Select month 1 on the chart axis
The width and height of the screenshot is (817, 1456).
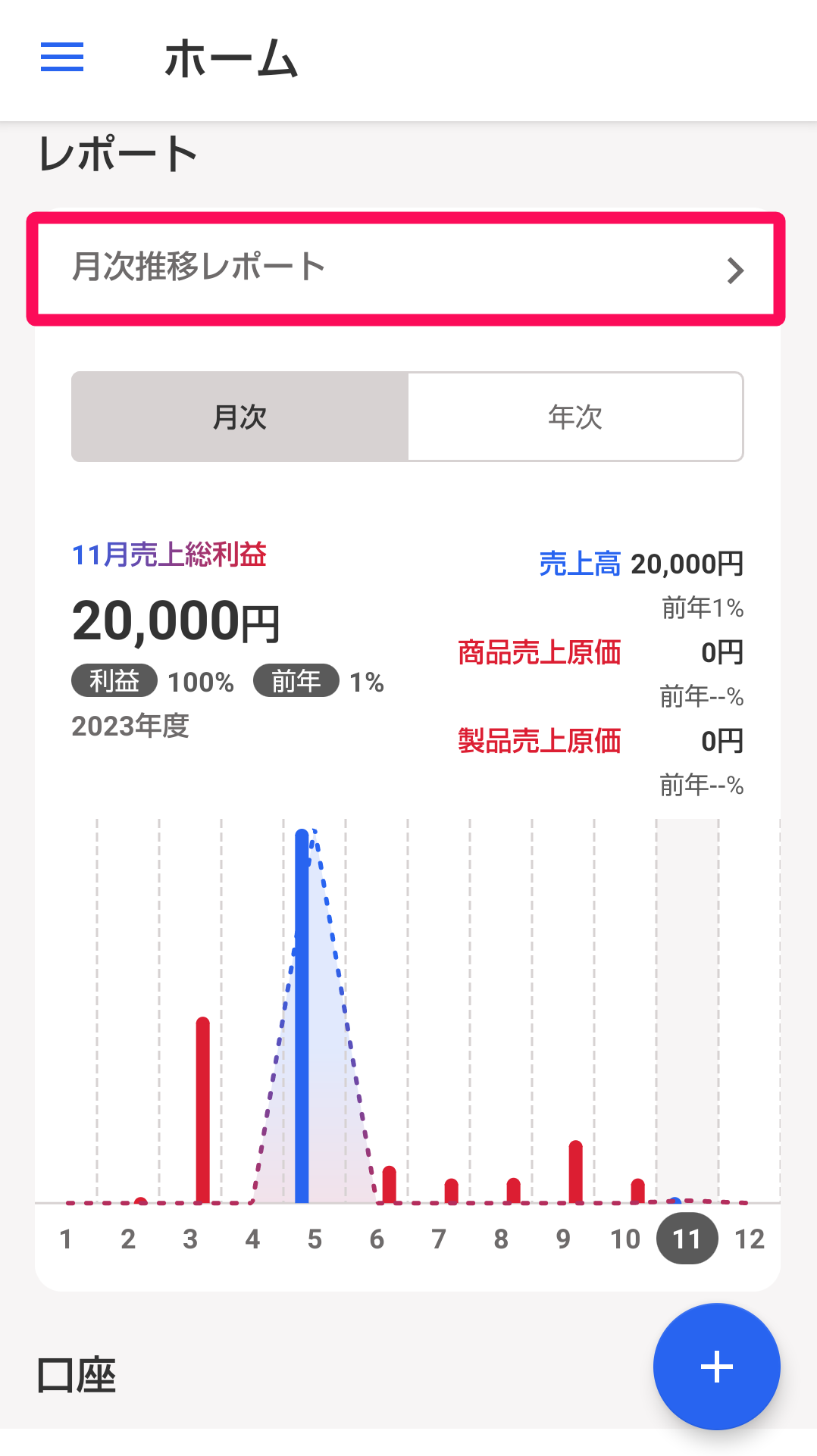pos(66,1239)
